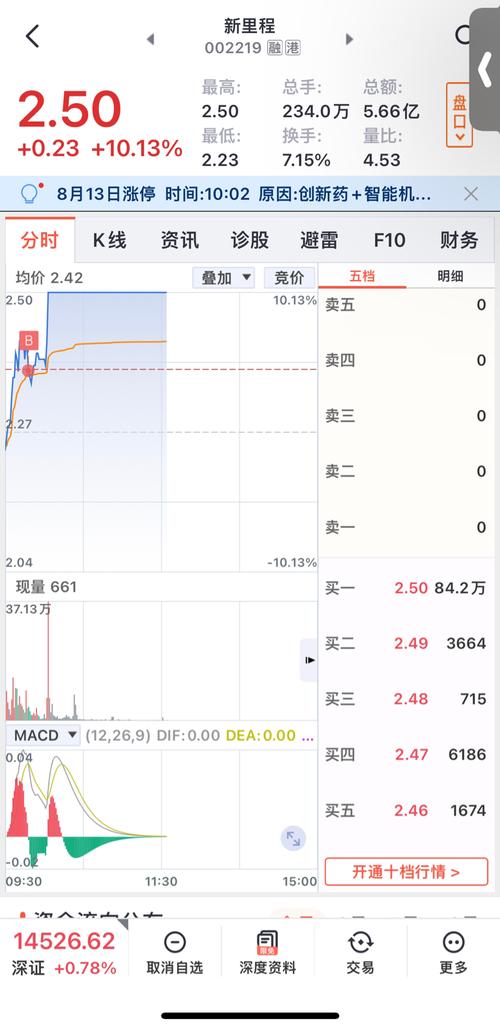500x1030 pixels.
Task: Switch order book to 明细
Action: (x=450, y=277)
